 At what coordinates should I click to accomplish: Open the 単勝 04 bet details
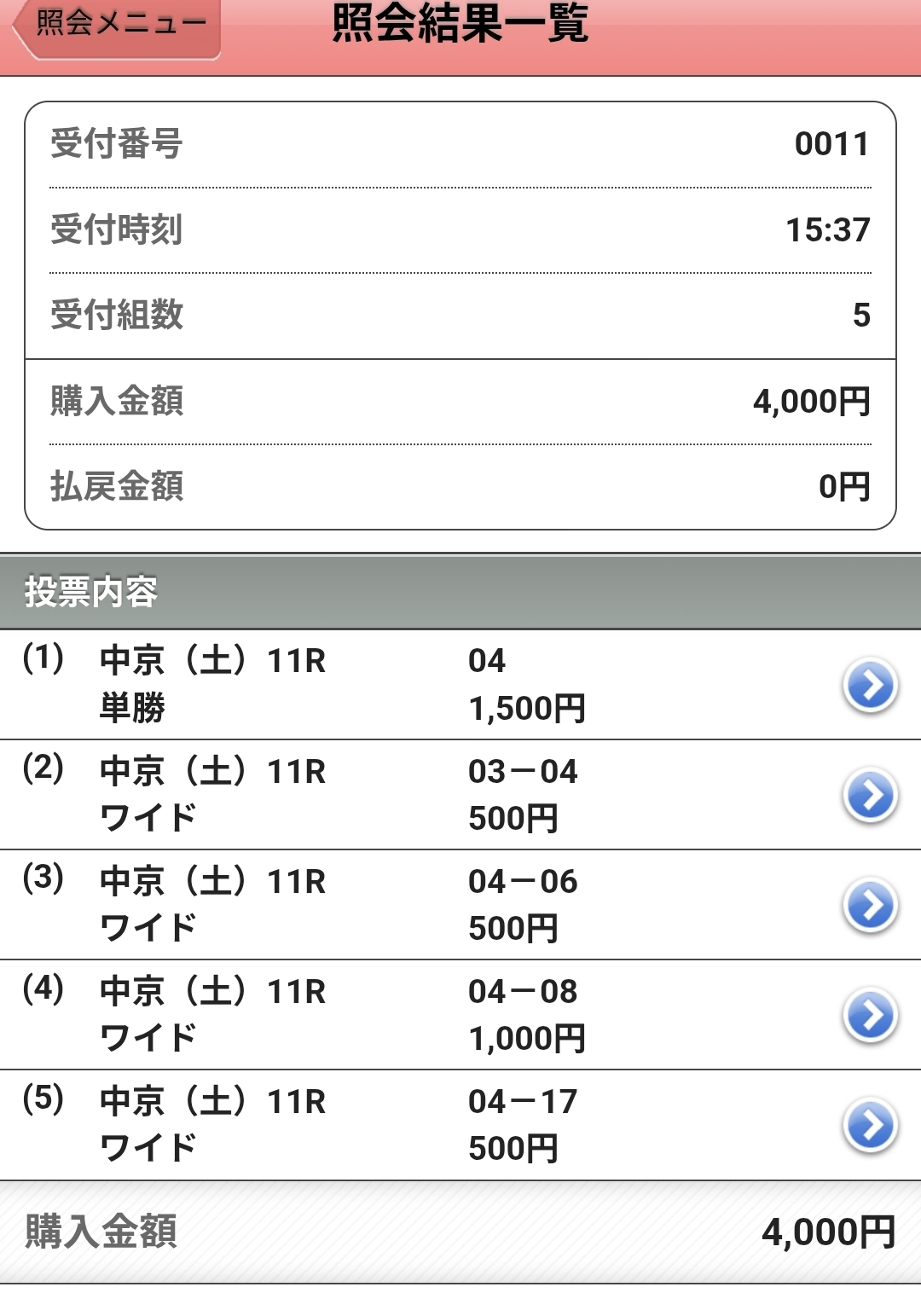(x=870, y=685)
